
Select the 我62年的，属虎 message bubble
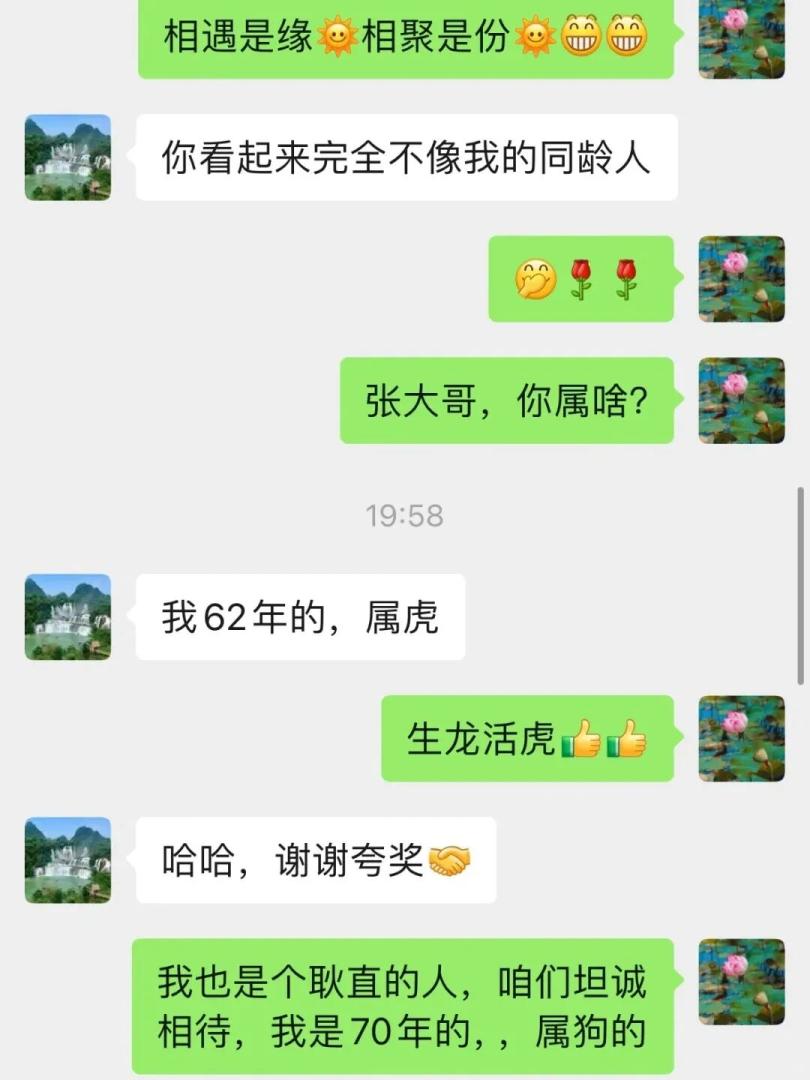click(300, 616)
